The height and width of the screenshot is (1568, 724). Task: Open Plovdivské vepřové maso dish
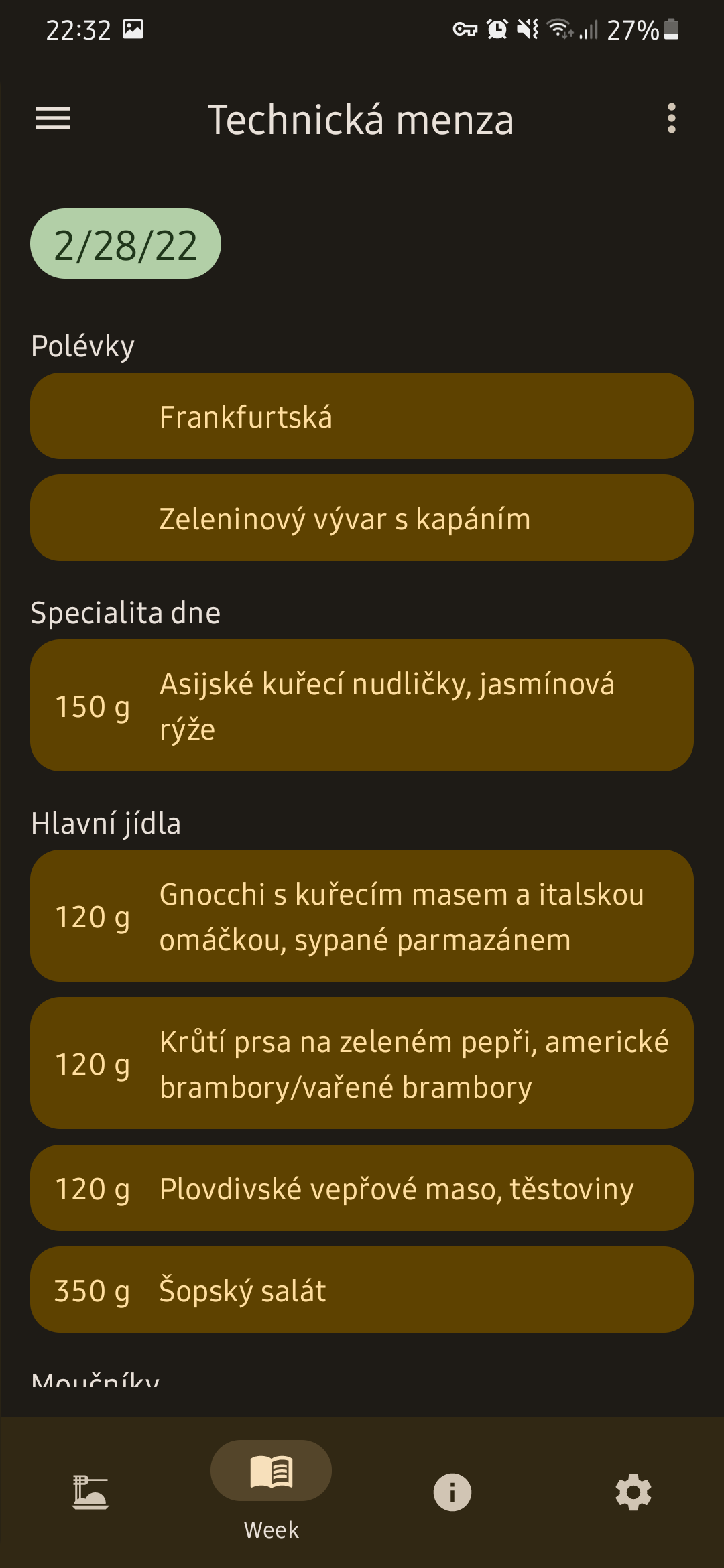pos(362,1188)
